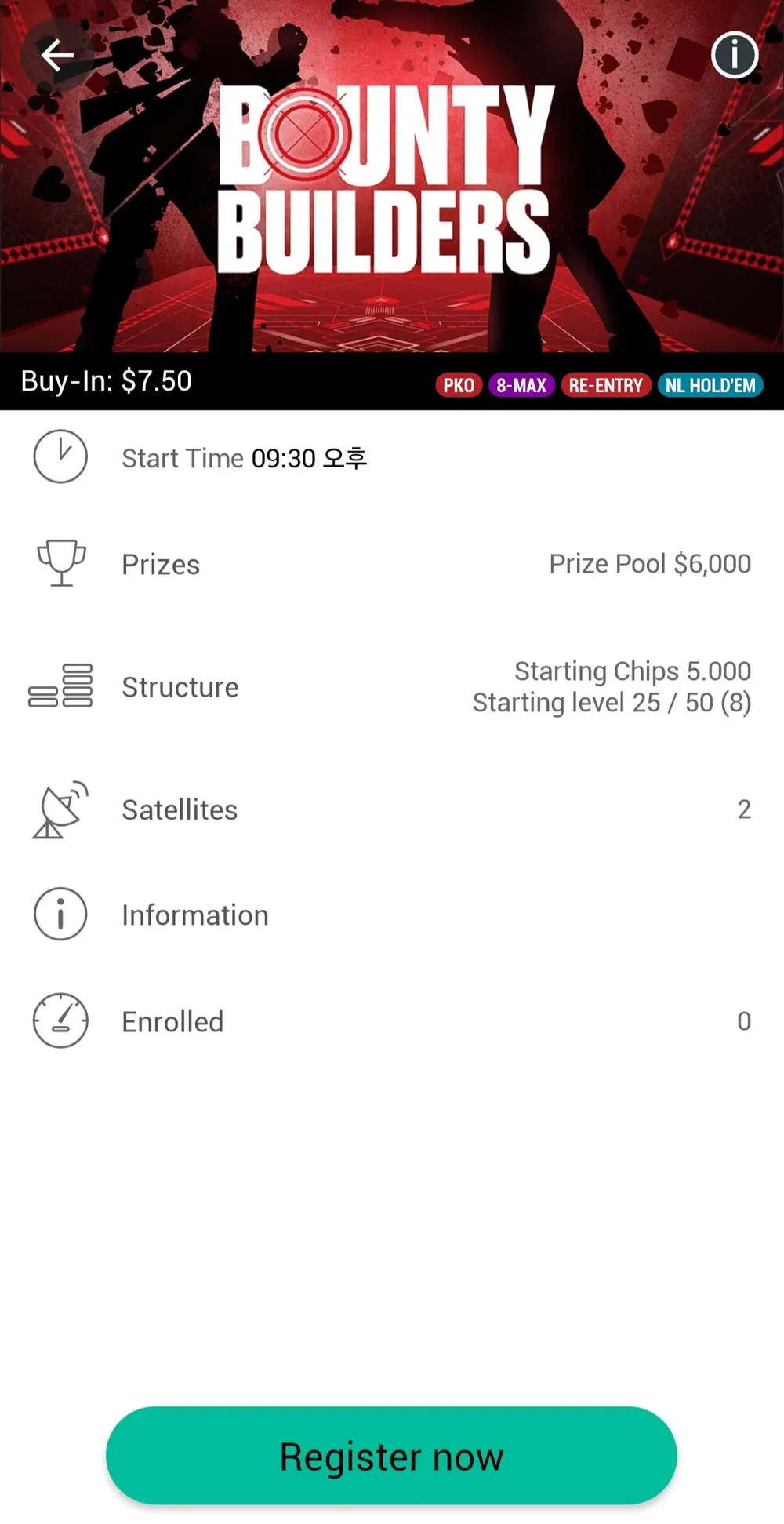Screen dimensions: 784x1524
Task: Expand the Structure details row
Action: [392, 686]
